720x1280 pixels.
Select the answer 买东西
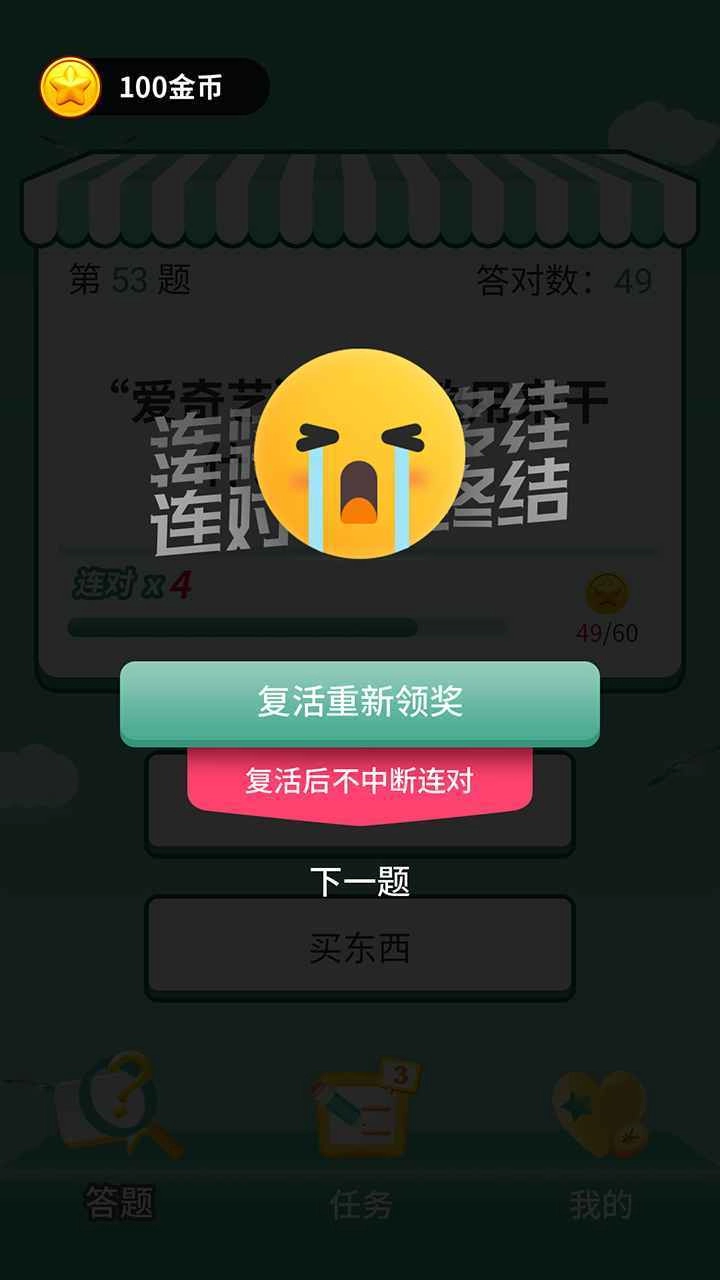click(x=360, y=947)
